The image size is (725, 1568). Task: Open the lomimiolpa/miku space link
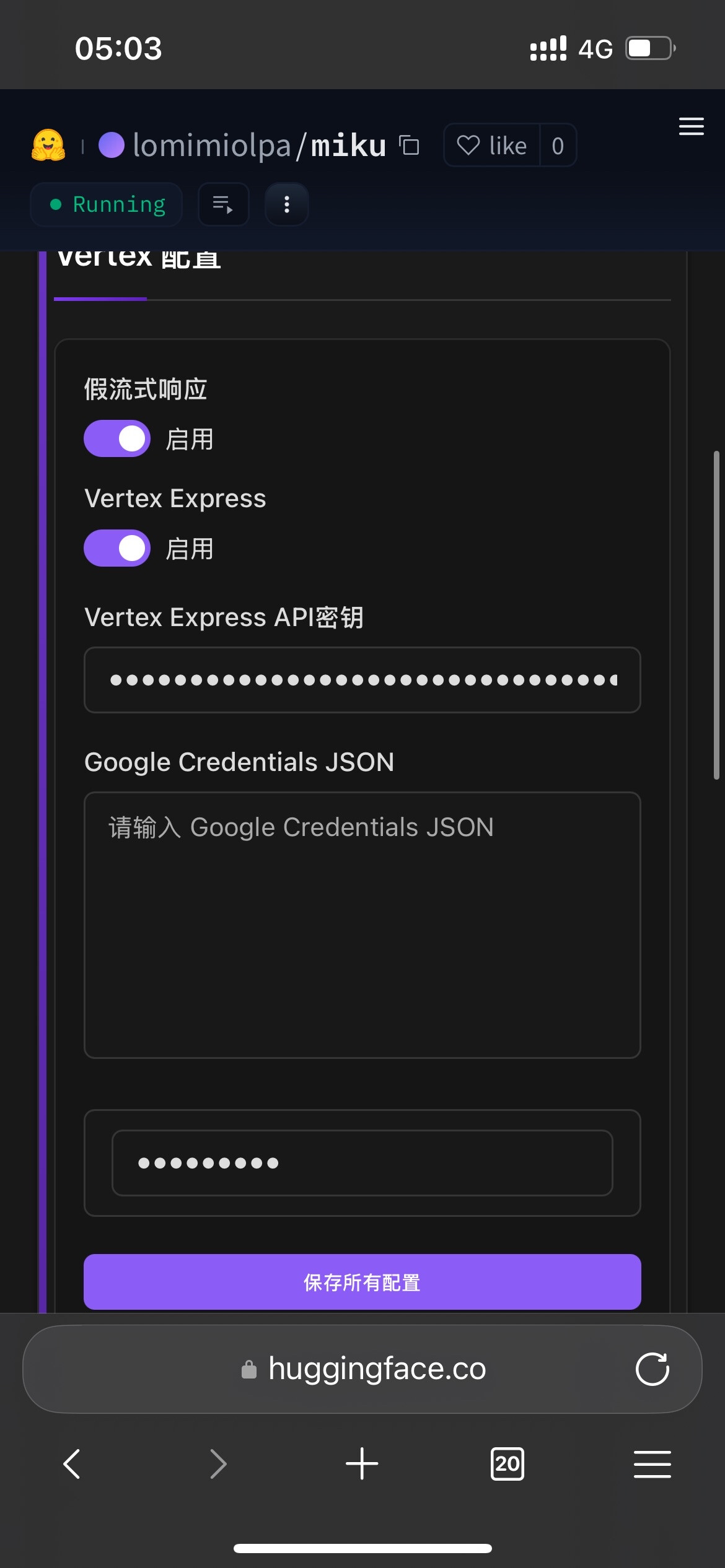[259, 146]
